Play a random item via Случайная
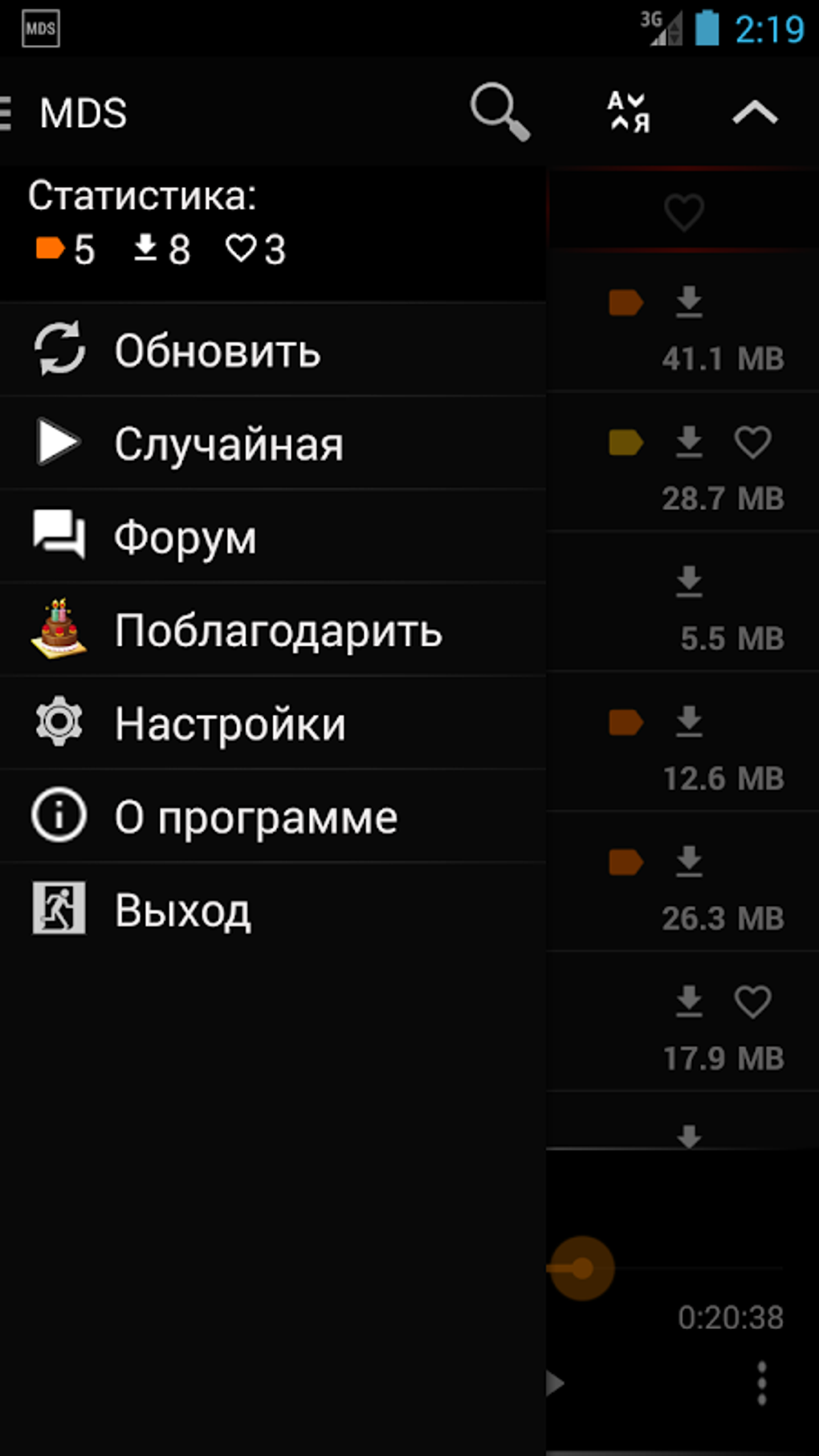The image size is (819, 1456). click(273, 443)
